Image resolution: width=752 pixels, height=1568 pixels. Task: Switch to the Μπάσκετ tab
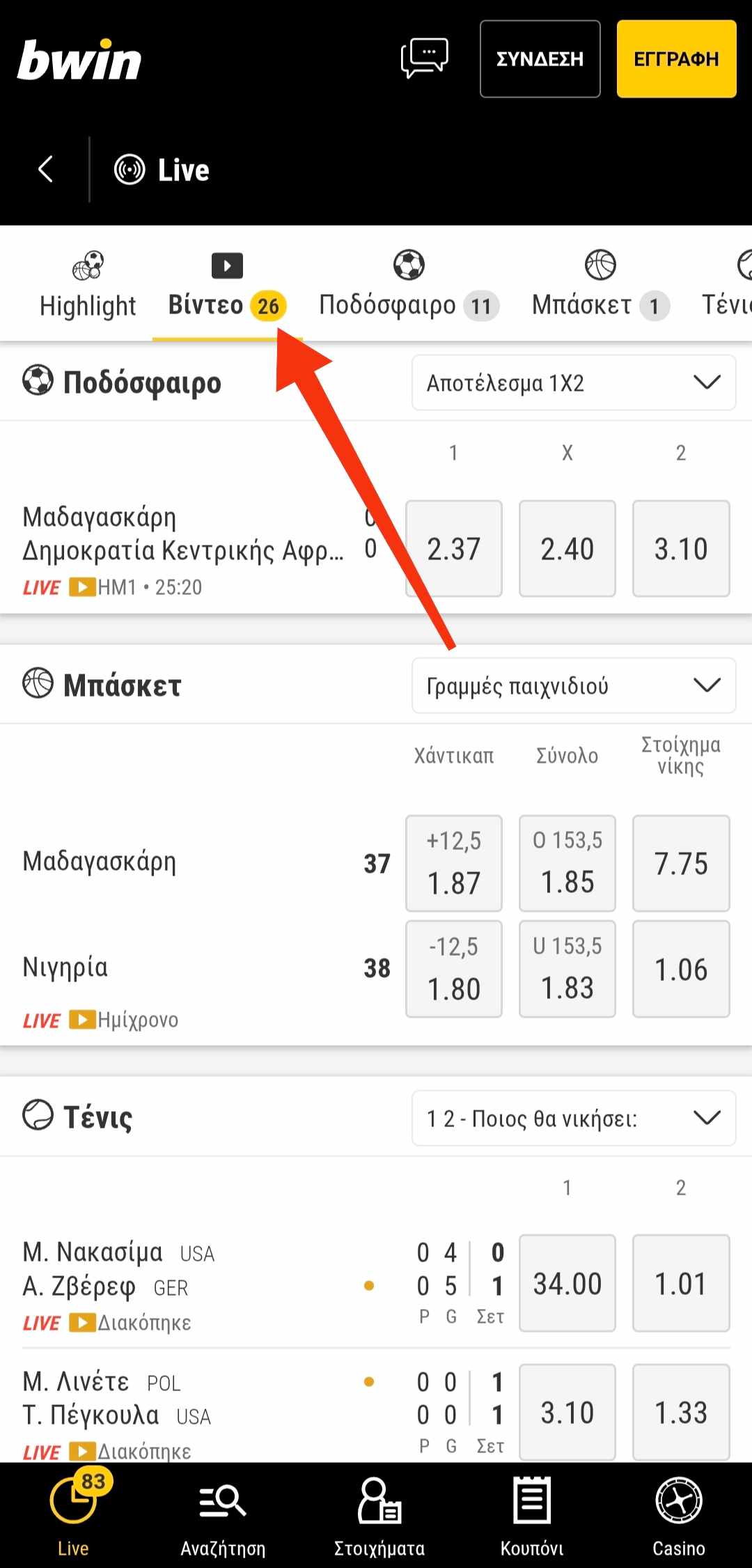coord(600,286)
